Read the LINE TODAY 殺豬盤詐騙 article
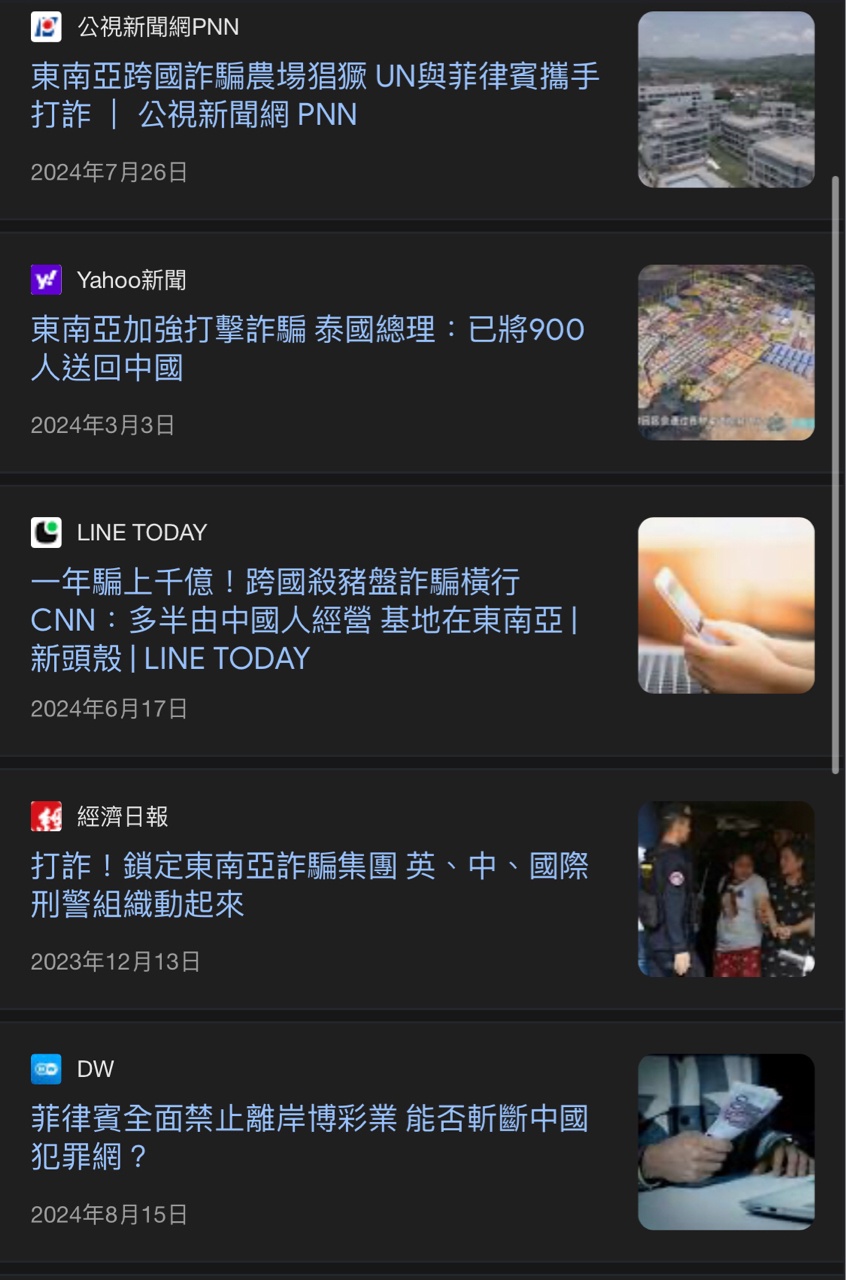846x1280 pixels. 305,619
